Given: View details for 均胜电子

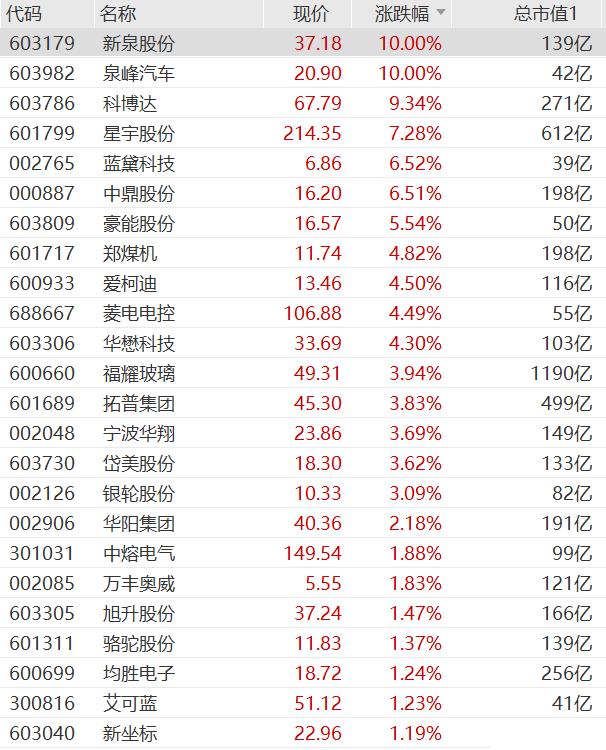Looking at the screenshot, I should pos(138,673).
